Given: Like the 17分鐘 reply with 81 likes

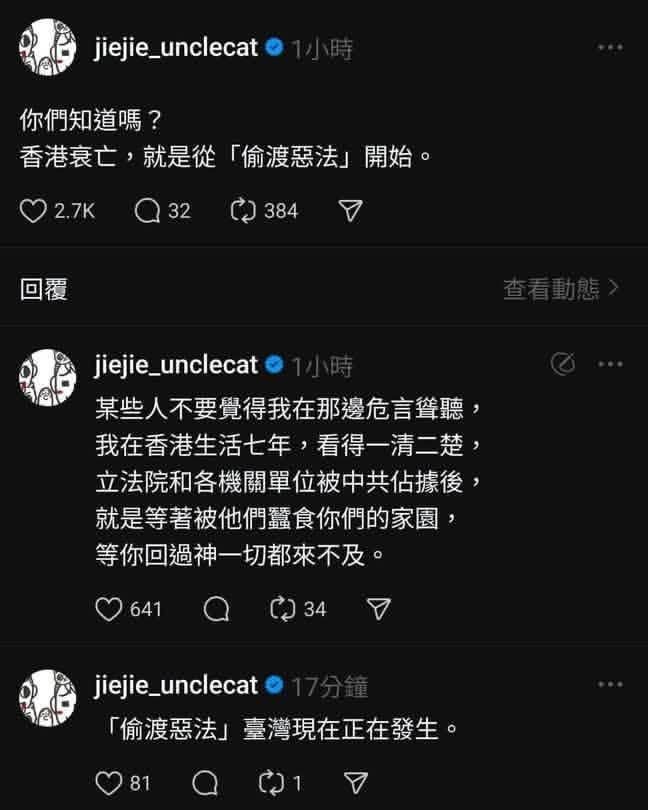Looking at the screenshot, I should 110,781.
